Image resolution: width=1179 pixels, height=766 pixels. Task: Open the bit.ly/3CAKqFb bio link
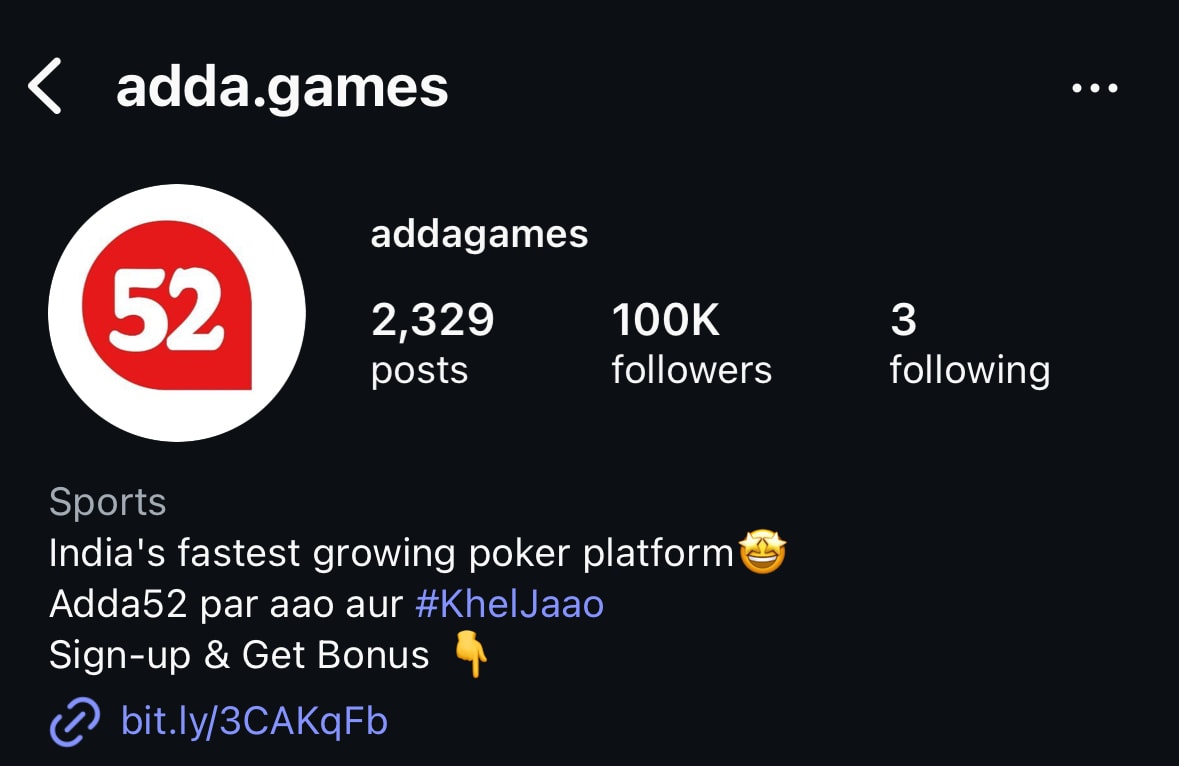(253, 720)
